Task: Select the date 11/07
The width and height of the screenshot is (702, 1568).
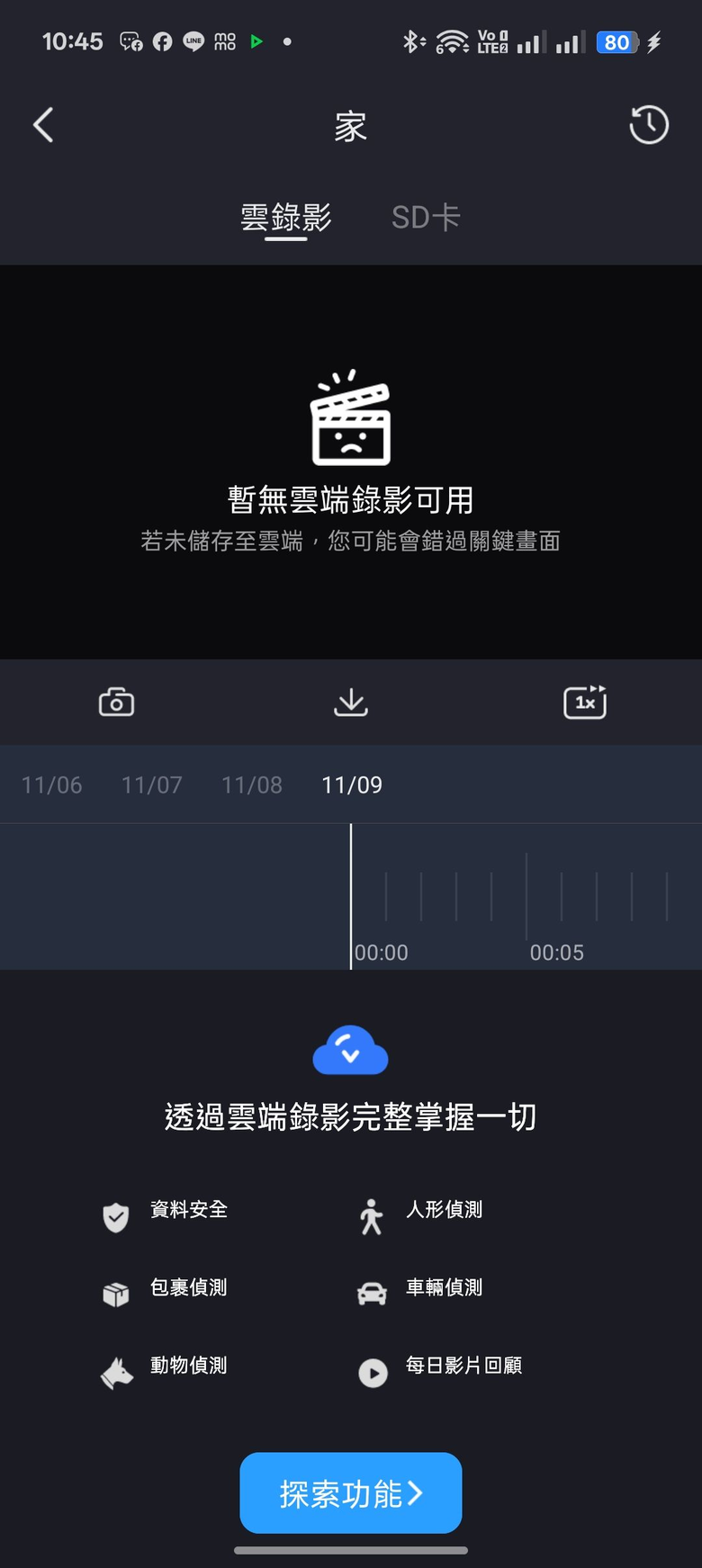Action: [x=151, y=785]
